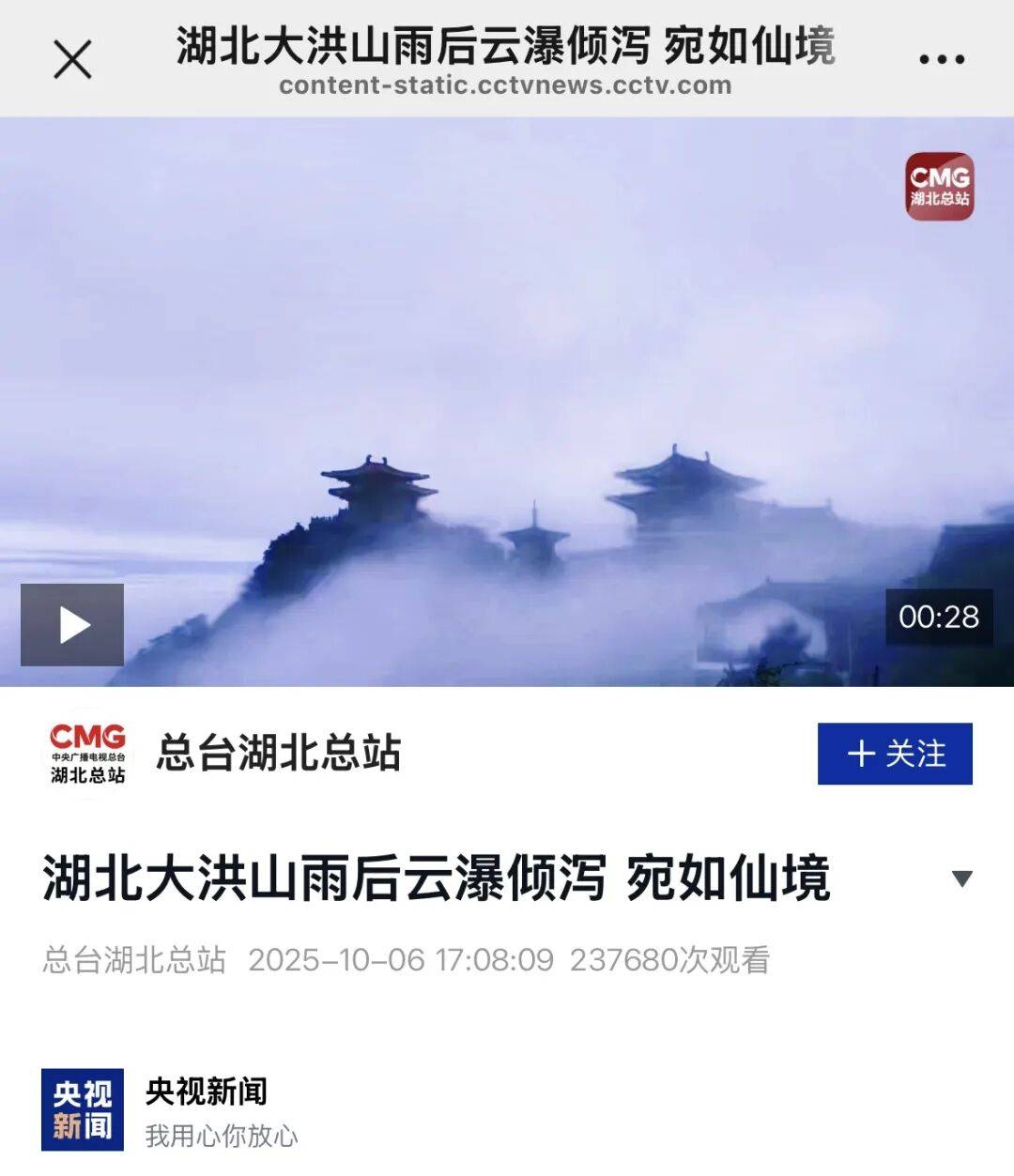This screenshot has width=1014, height=1176.
Task: Close the web page view
Action: (x=72, y=60)
